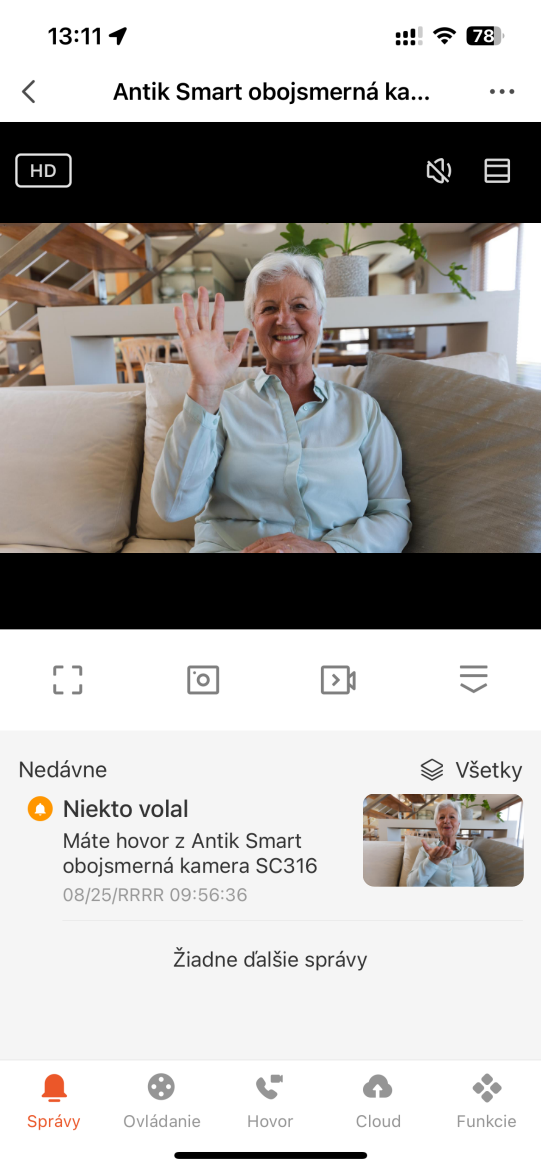Go to the Cloud tab
The height and width of the screenshot is (1170, 541).
(x=378, y=1101)
